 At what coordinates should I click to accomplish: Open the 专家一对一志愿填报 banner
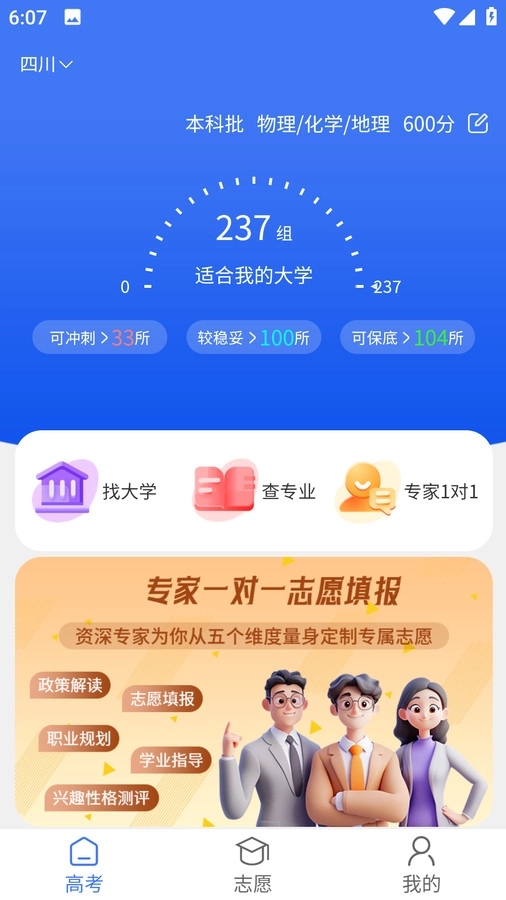click(x=254, y=691)
